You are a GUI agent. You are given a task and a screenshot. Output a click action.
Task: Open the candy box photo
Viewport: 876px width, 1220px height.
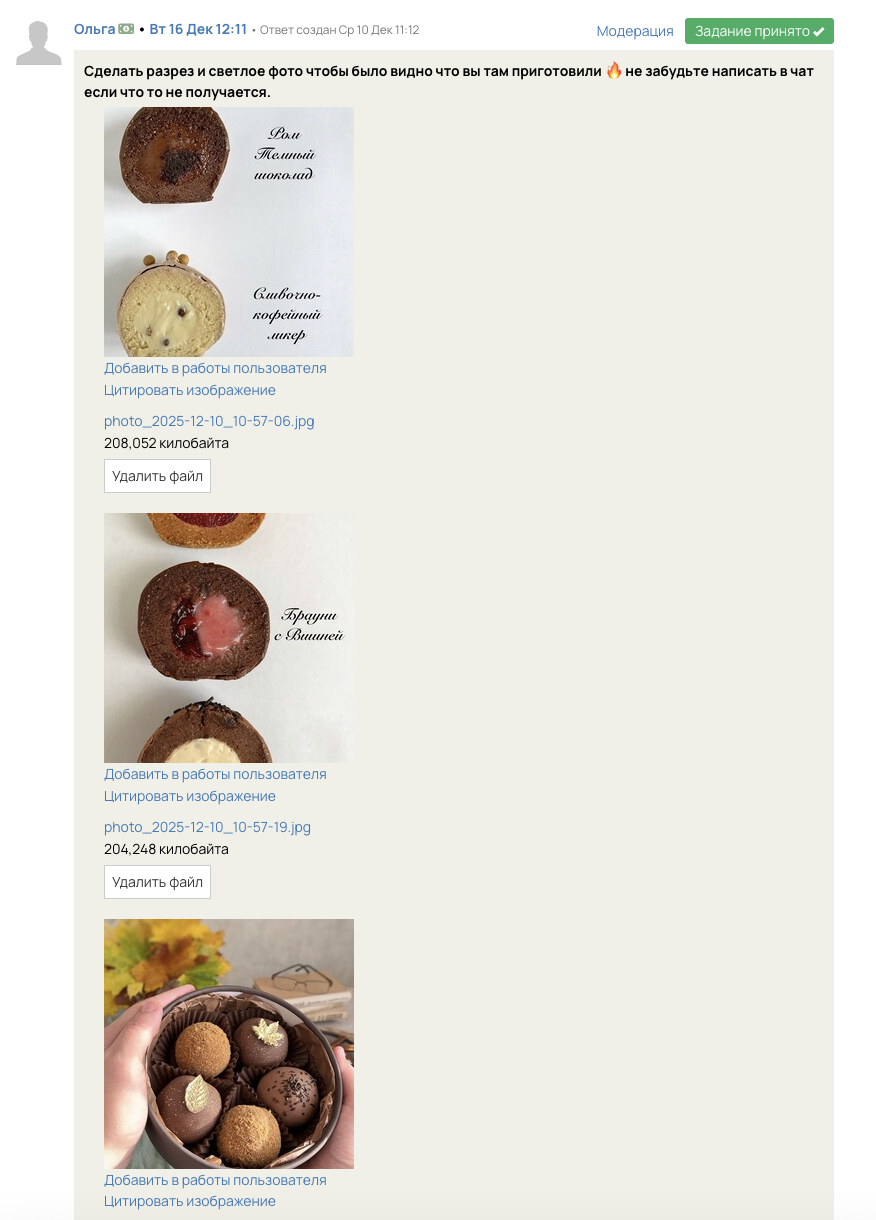(x=229, y=1044)
